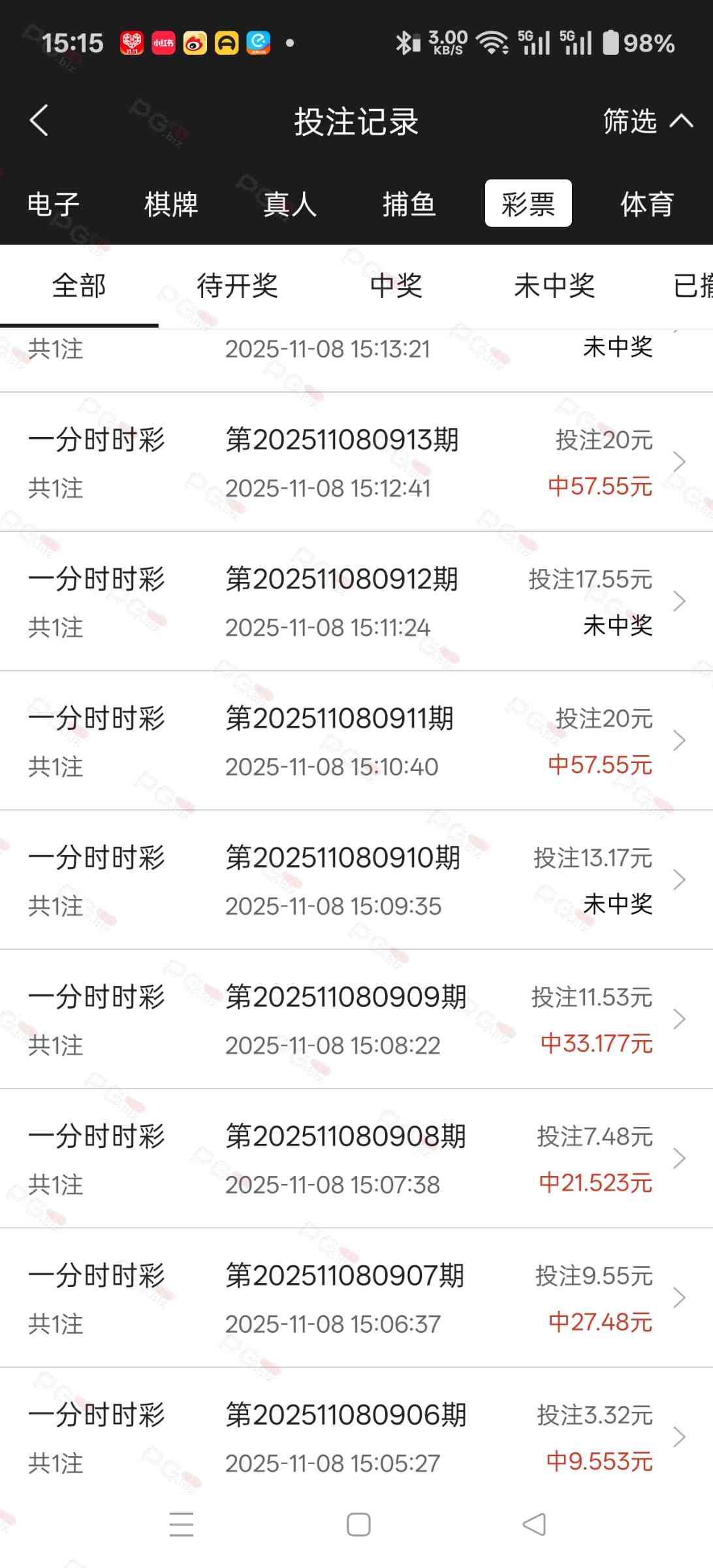The image size is (713, 1568).
Task: Go back from the 投注记录 page
Action: pos(39,121)
